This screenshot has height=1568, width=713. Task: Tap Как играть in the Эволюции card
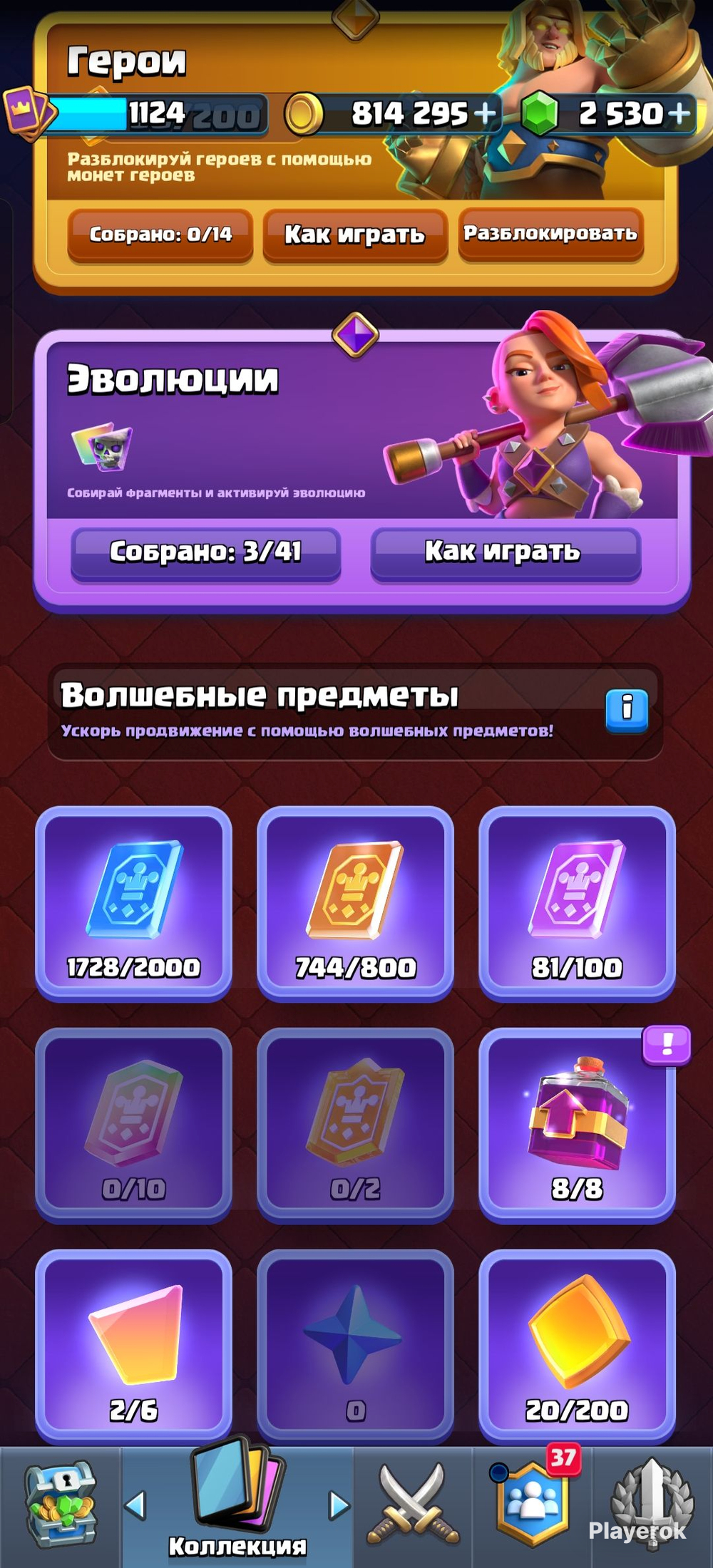point(505,552)
